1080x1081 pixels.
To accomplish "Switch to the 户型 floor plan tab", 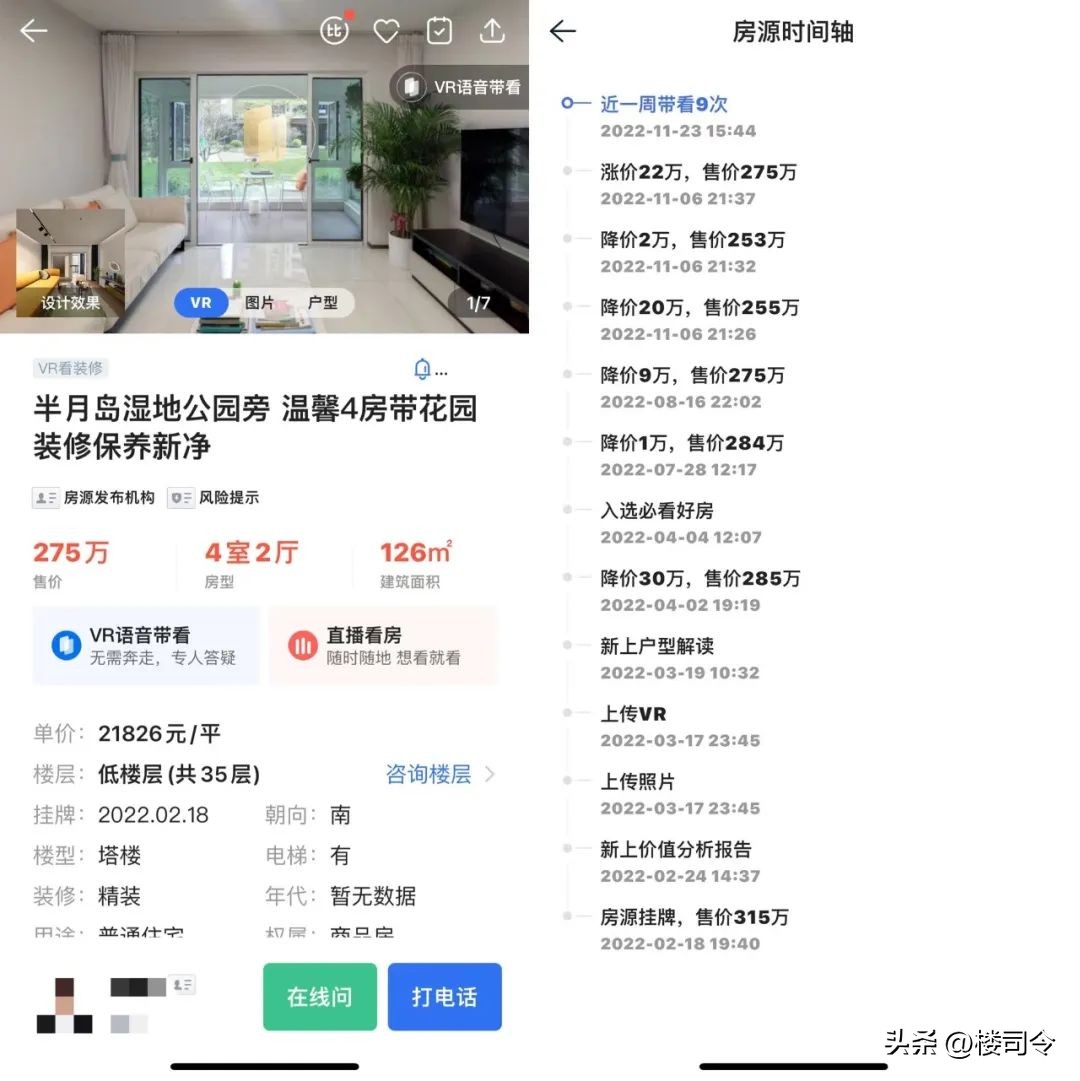I will (325, 302).
